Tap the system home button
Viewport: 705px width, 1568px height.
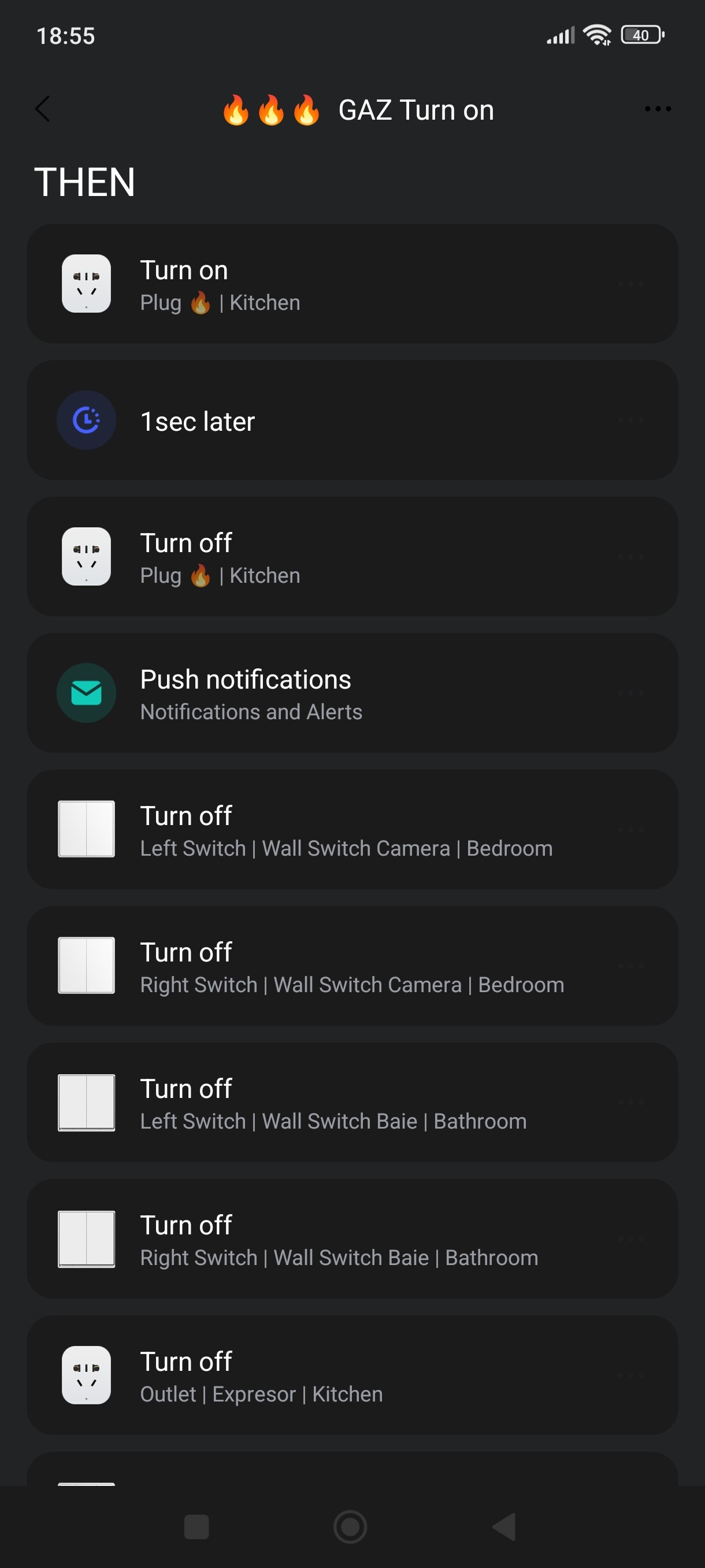tap(350, 1526)
